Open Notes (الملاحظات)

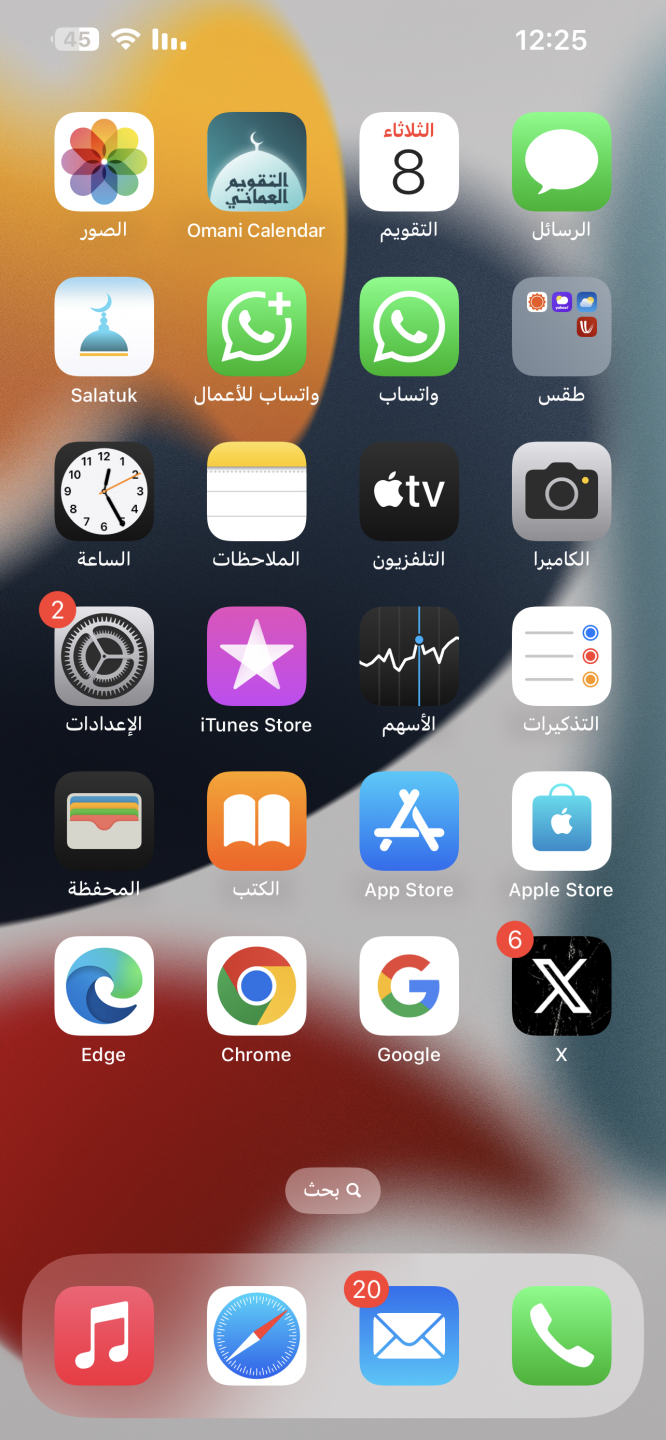point(257,492)
